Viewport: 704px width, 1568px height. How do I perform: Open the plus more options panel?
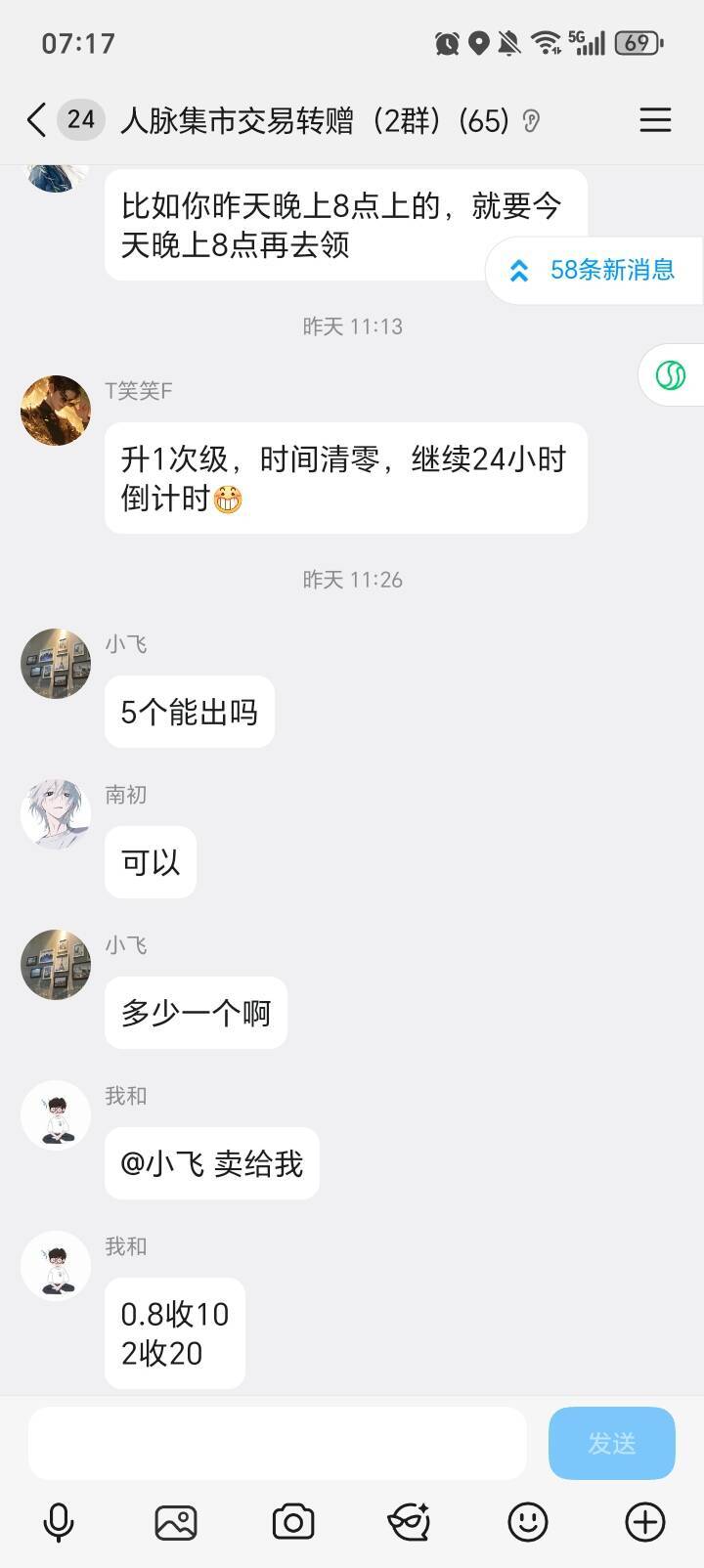point(645,1522)
